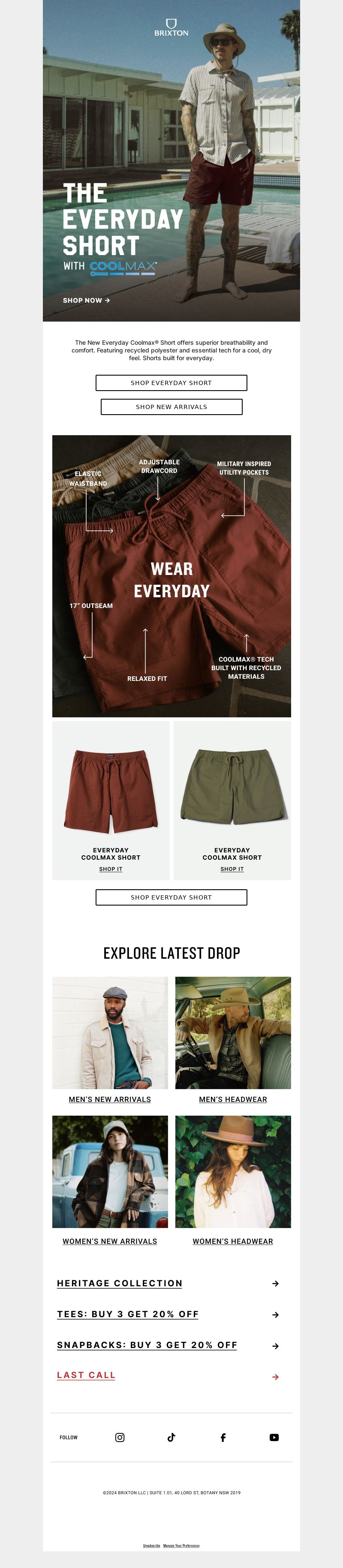Open Manage Your Preferences
343x1568 pixels.
pyautogui.click(x=181, y=1545)
